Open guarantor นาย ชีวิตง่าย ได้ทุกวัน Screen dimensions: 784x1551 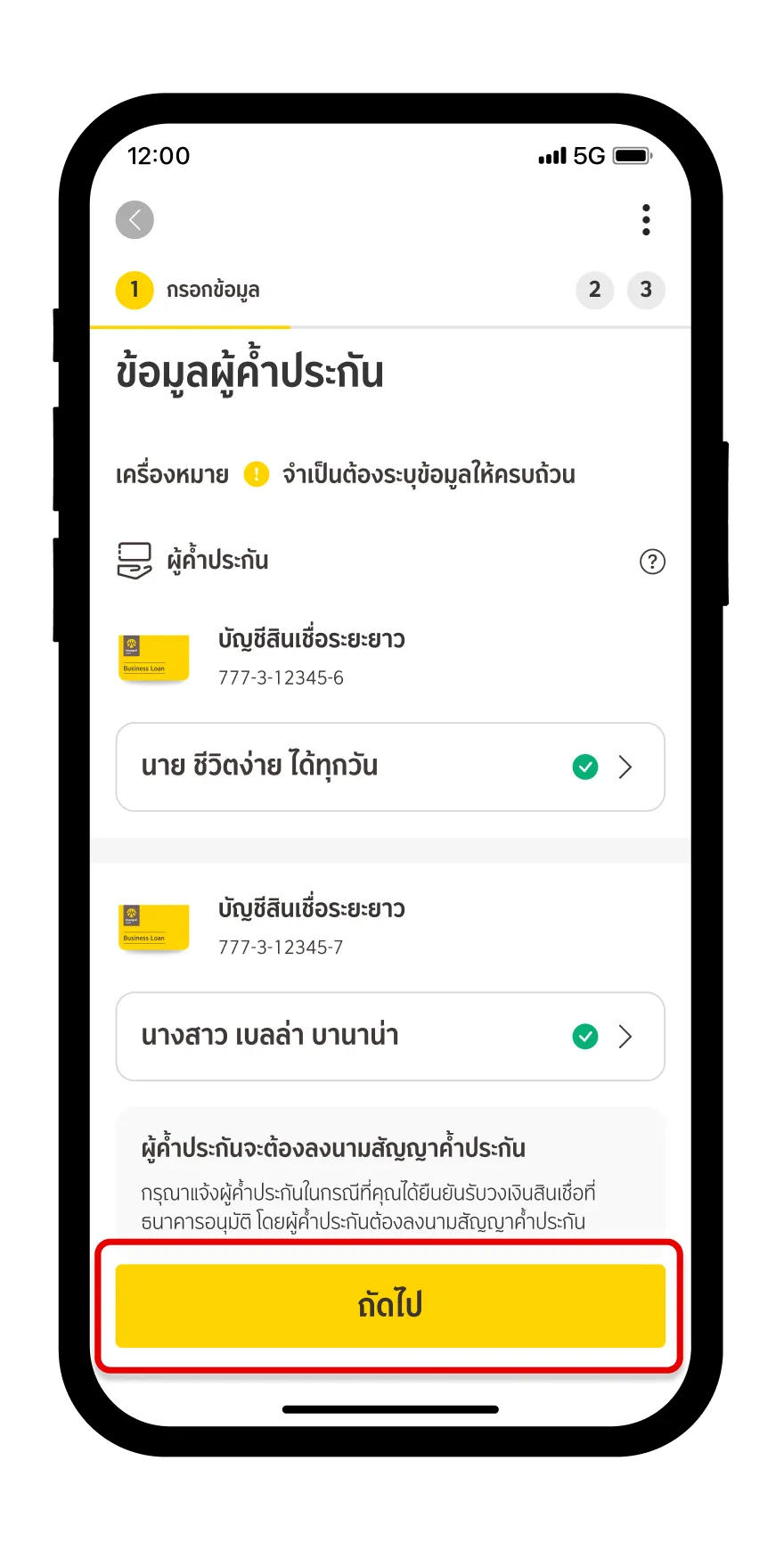coord(390,767)
